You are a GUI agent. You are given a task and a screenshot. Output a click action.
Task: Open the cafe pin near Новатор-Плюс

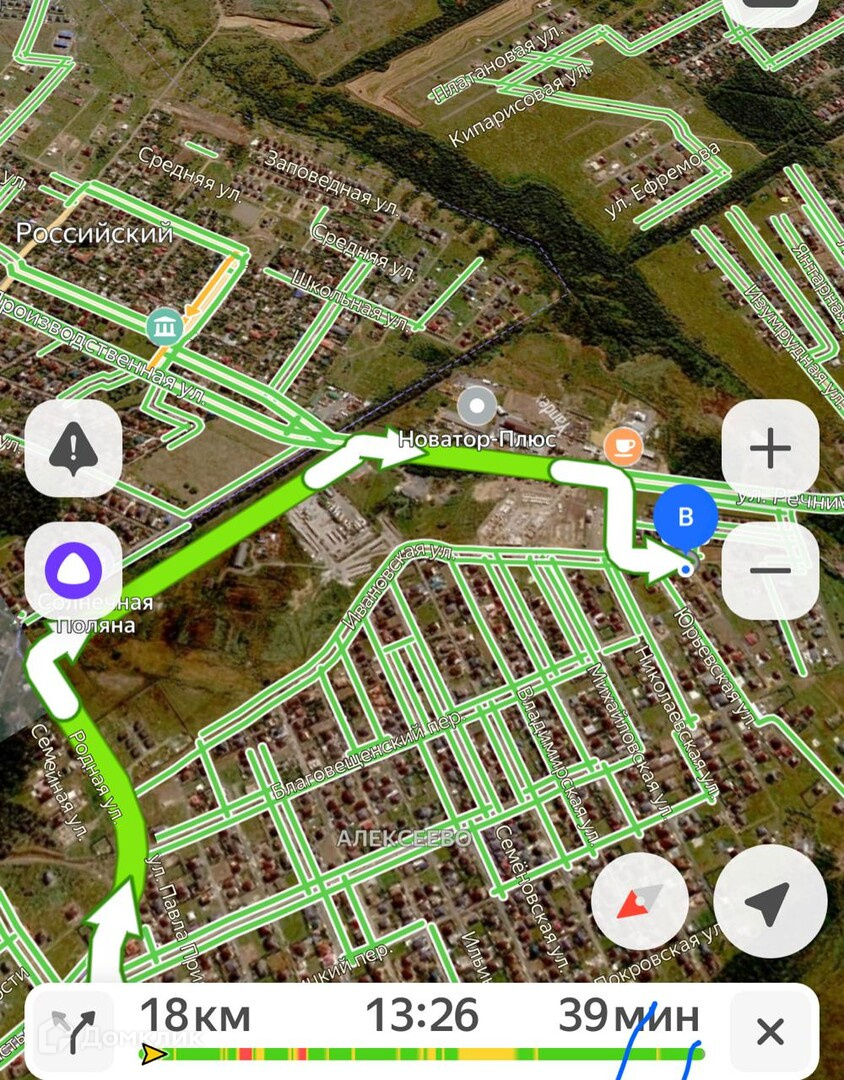pyautogui.click(x=623, y=446)
